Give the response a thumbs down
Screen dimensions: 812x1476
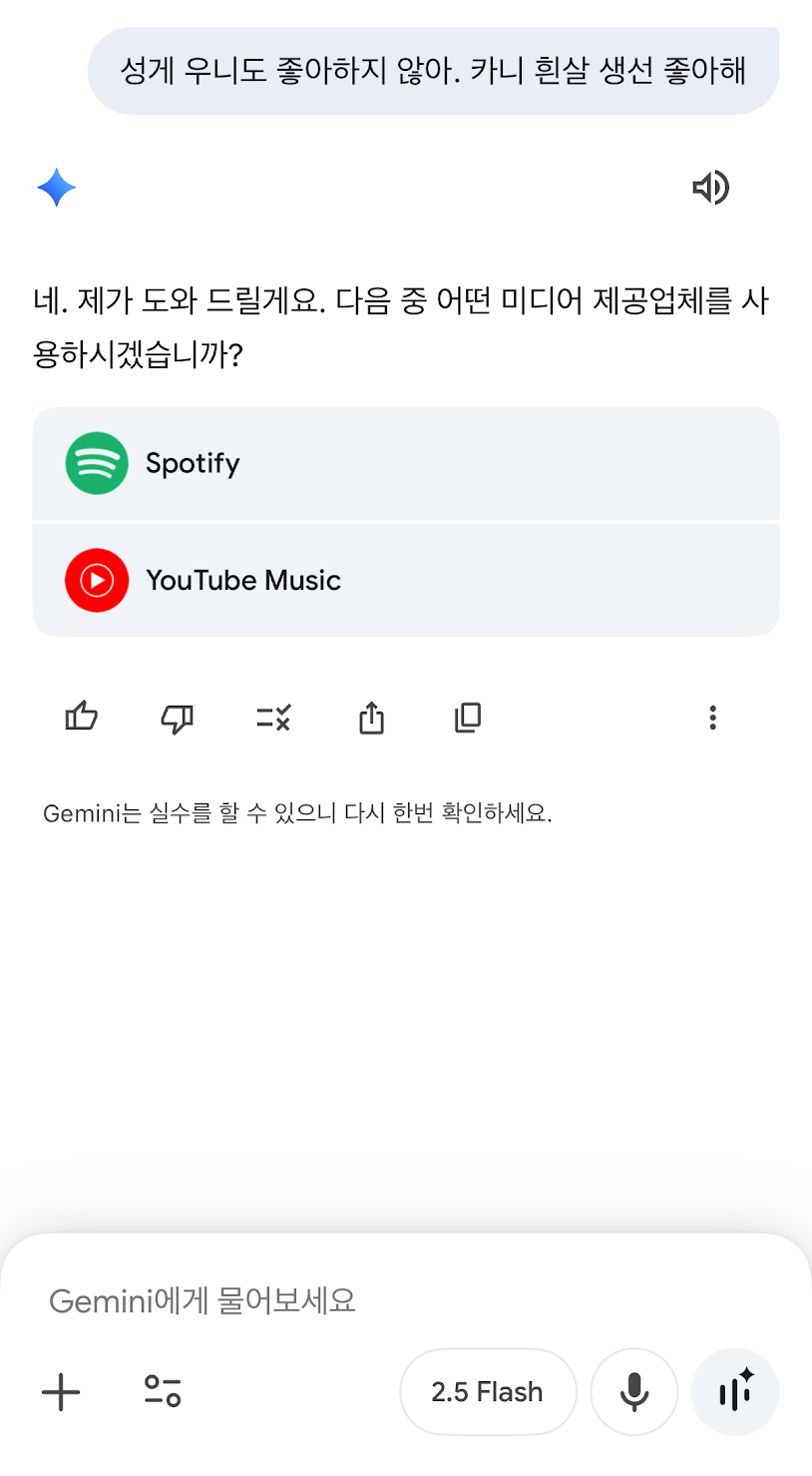pos(177,718)
